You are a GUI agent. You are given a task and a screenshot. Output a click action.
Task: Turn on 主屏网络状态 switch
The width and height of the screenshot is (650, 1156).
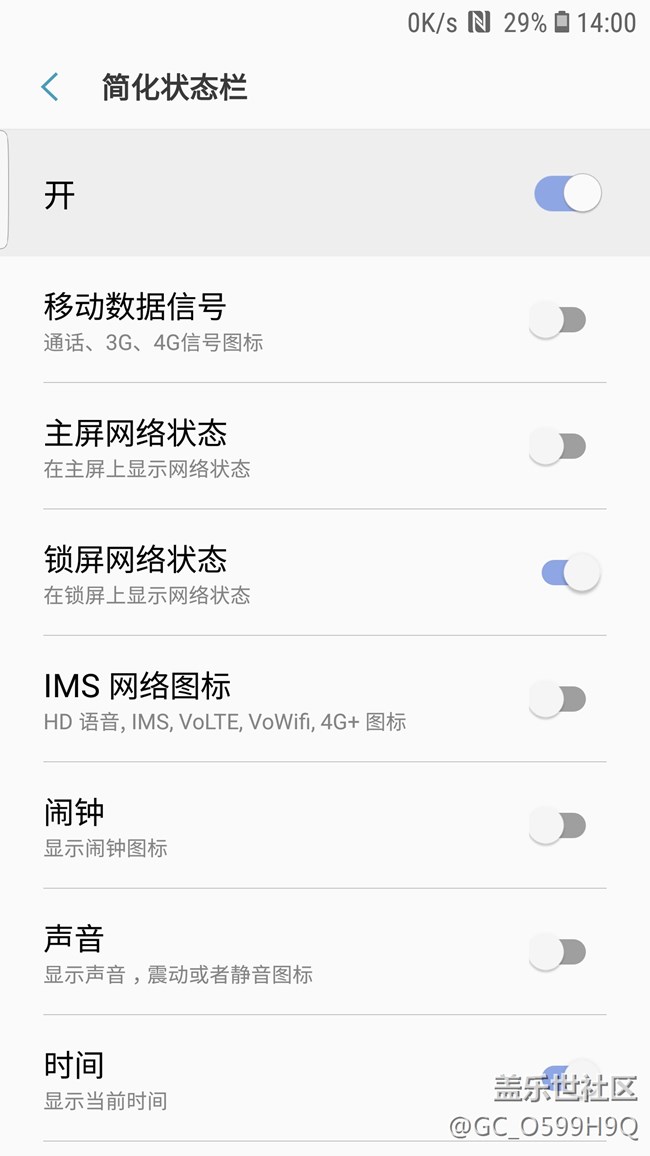click(x=557, y=446)
